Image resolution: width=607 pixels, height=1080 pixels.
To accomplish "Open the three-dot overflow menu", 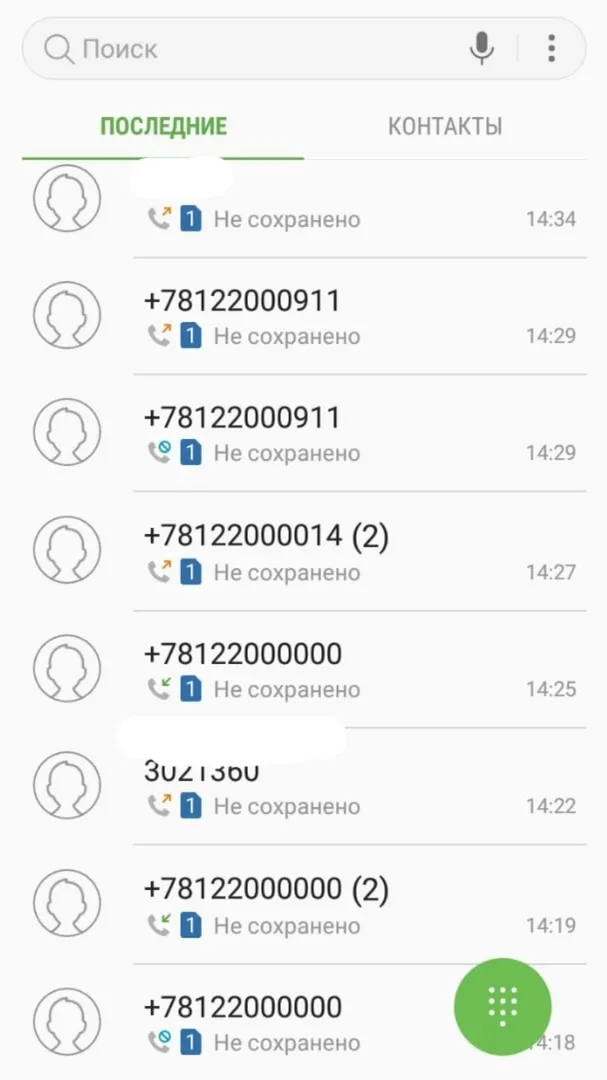I will click(x=551, y=49).
